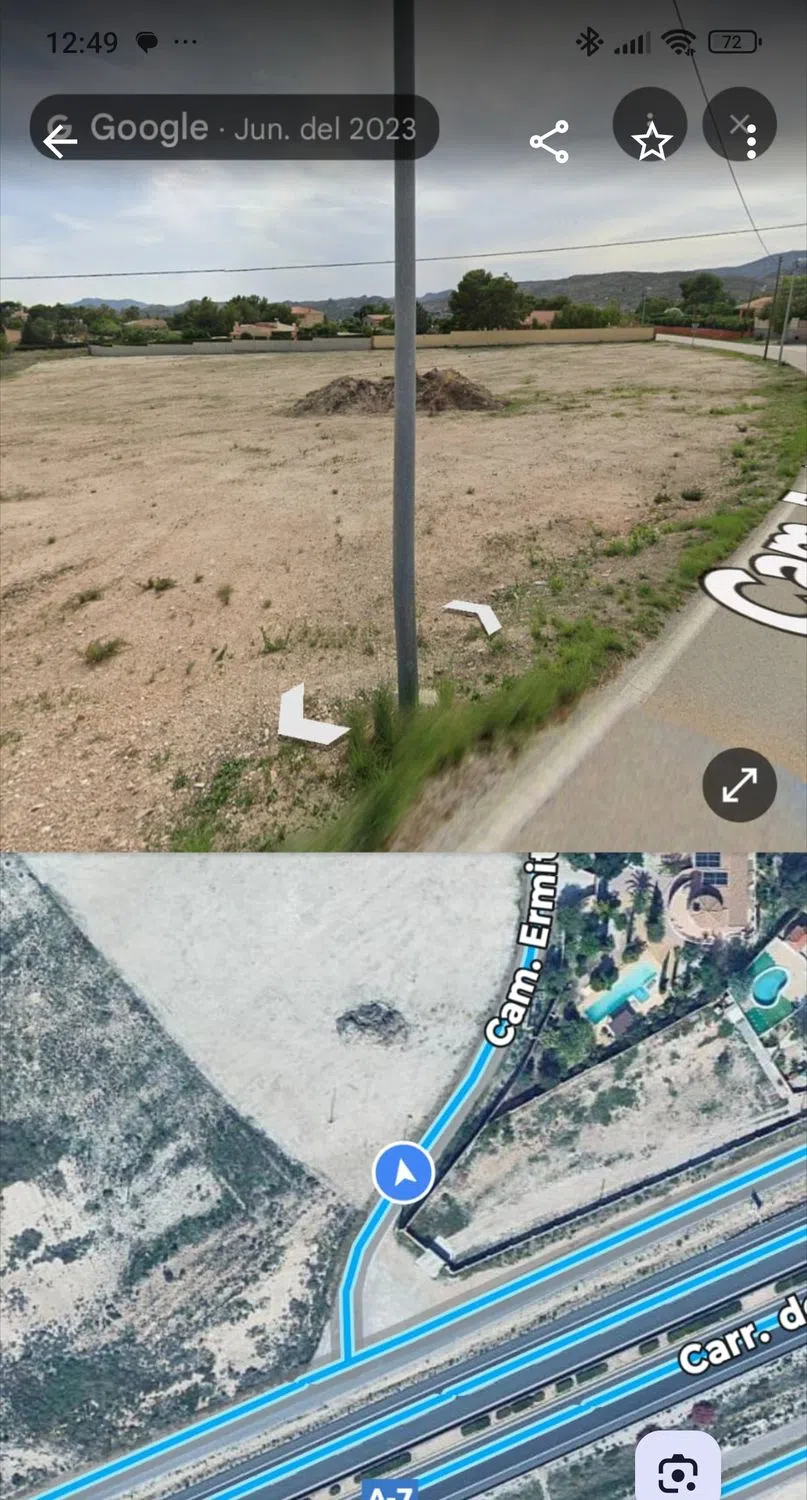Viewport: 807px width, 1500px height.
Task: Expand Street View to full screen
Action: [739, 785]
